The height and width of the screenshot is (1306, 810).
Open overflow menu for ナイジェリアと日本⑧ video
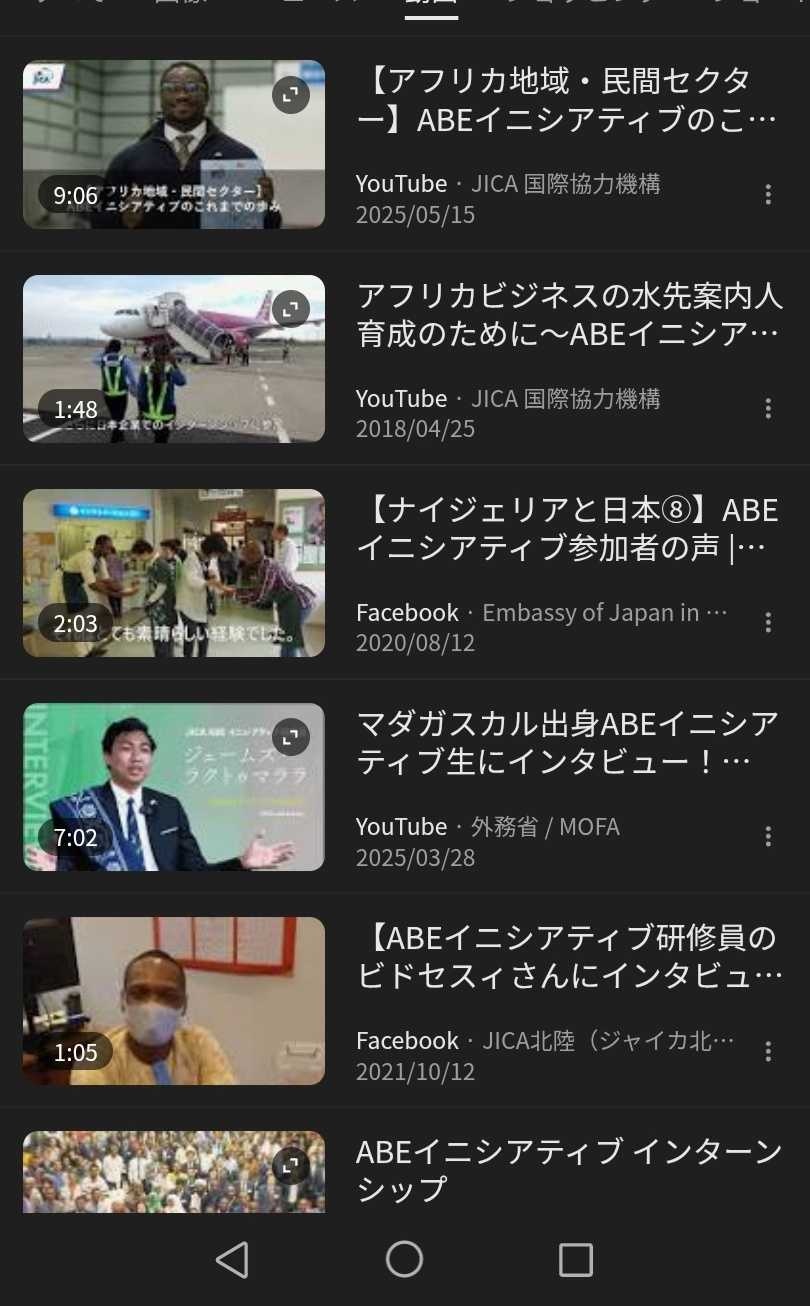768,622
